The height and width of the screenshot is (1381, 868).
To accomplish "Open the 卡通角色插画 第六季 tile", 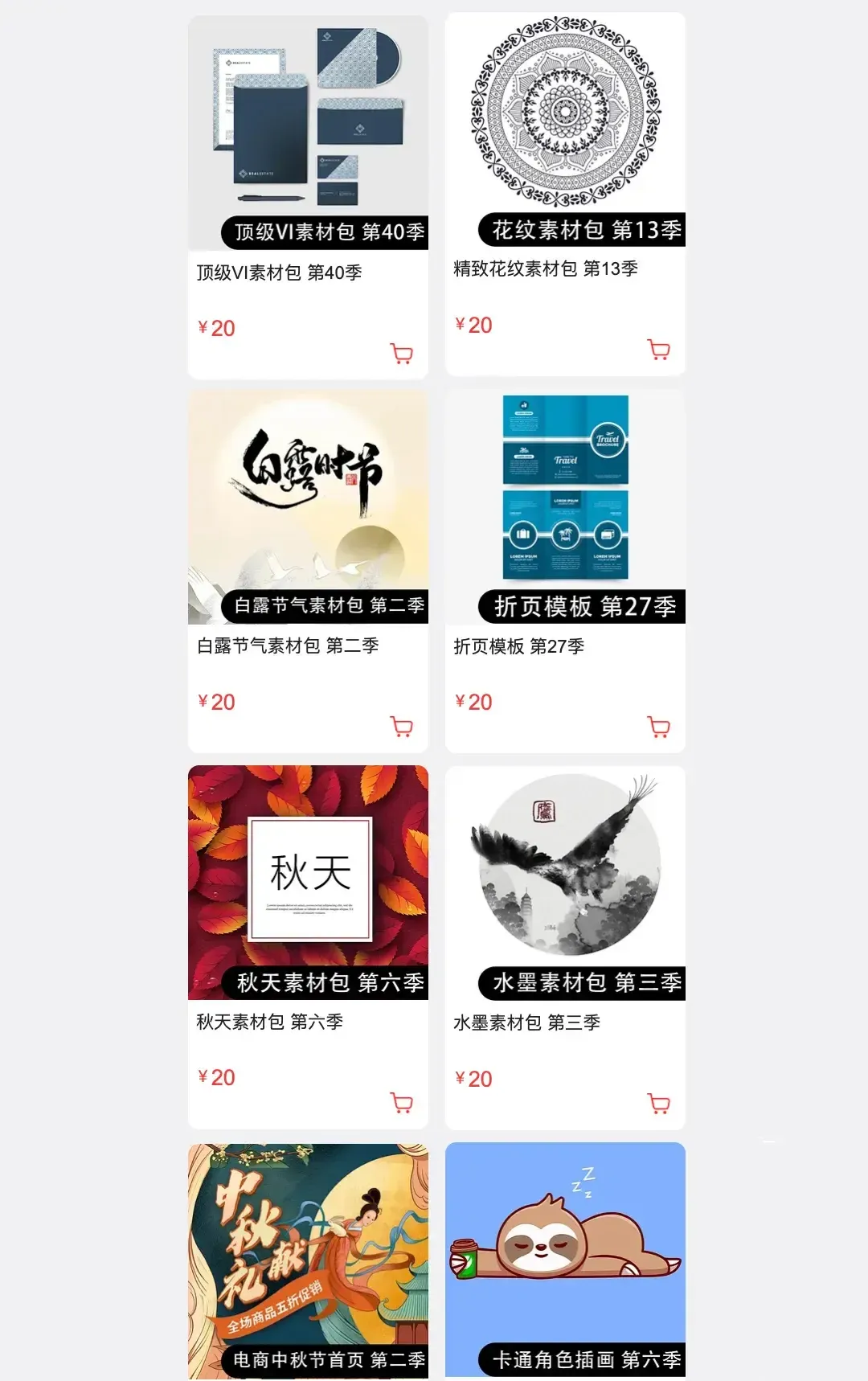I will pos(565,1260).
